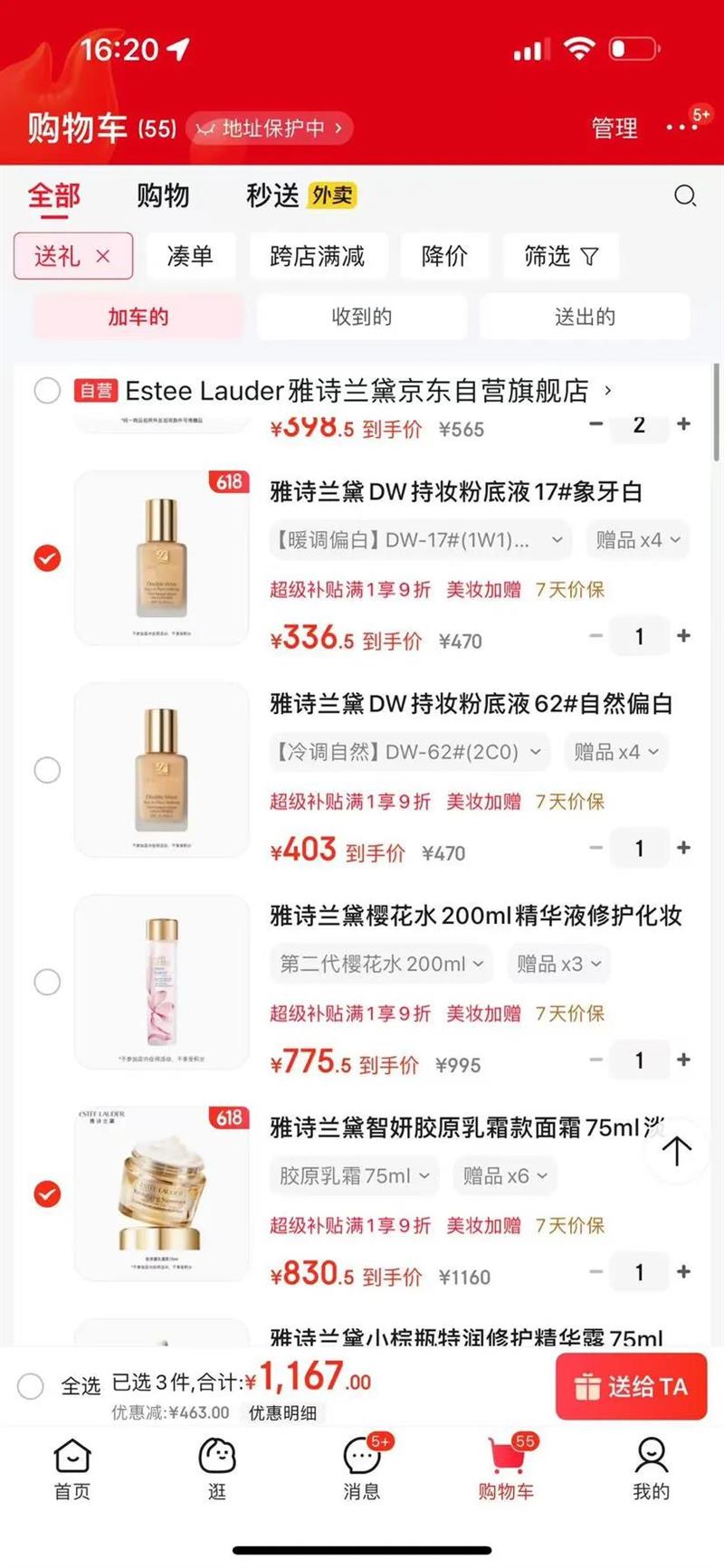
Task: Uncheck the DW 17#象牙白 foundation item
Action: pyautogui.click(x=47, y=558)
